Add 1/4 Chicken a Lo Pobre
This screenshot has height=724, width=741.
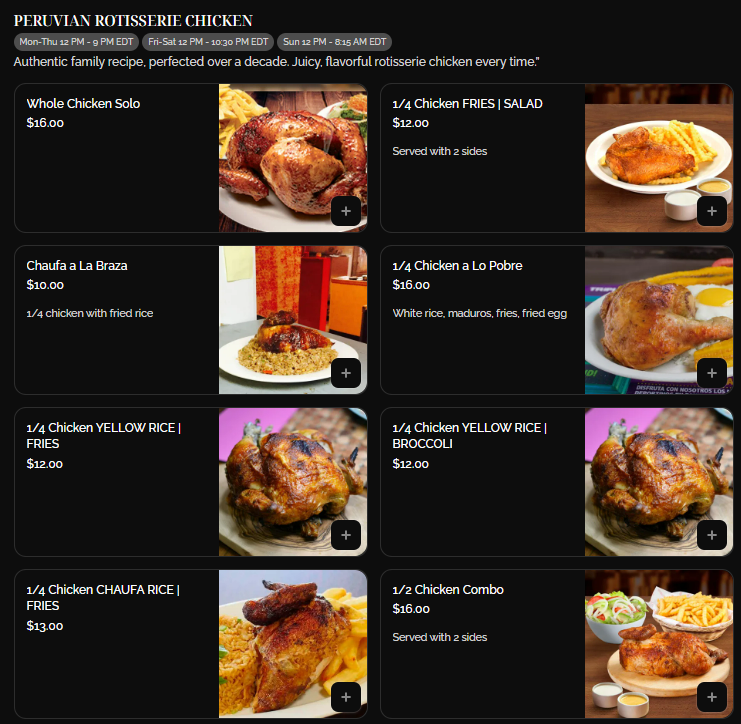tap(711, 373)
